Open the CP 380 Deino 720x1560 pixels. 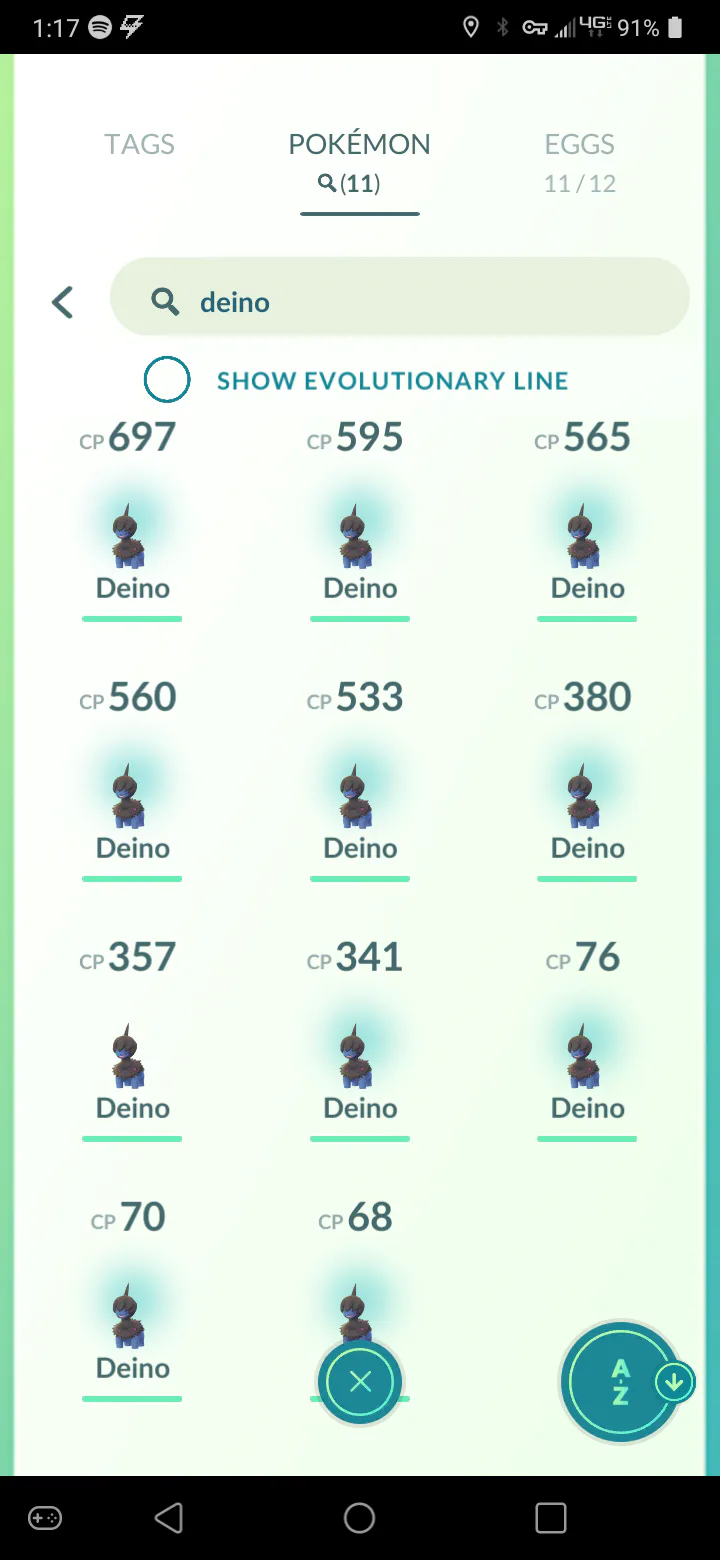coord(587,781)
